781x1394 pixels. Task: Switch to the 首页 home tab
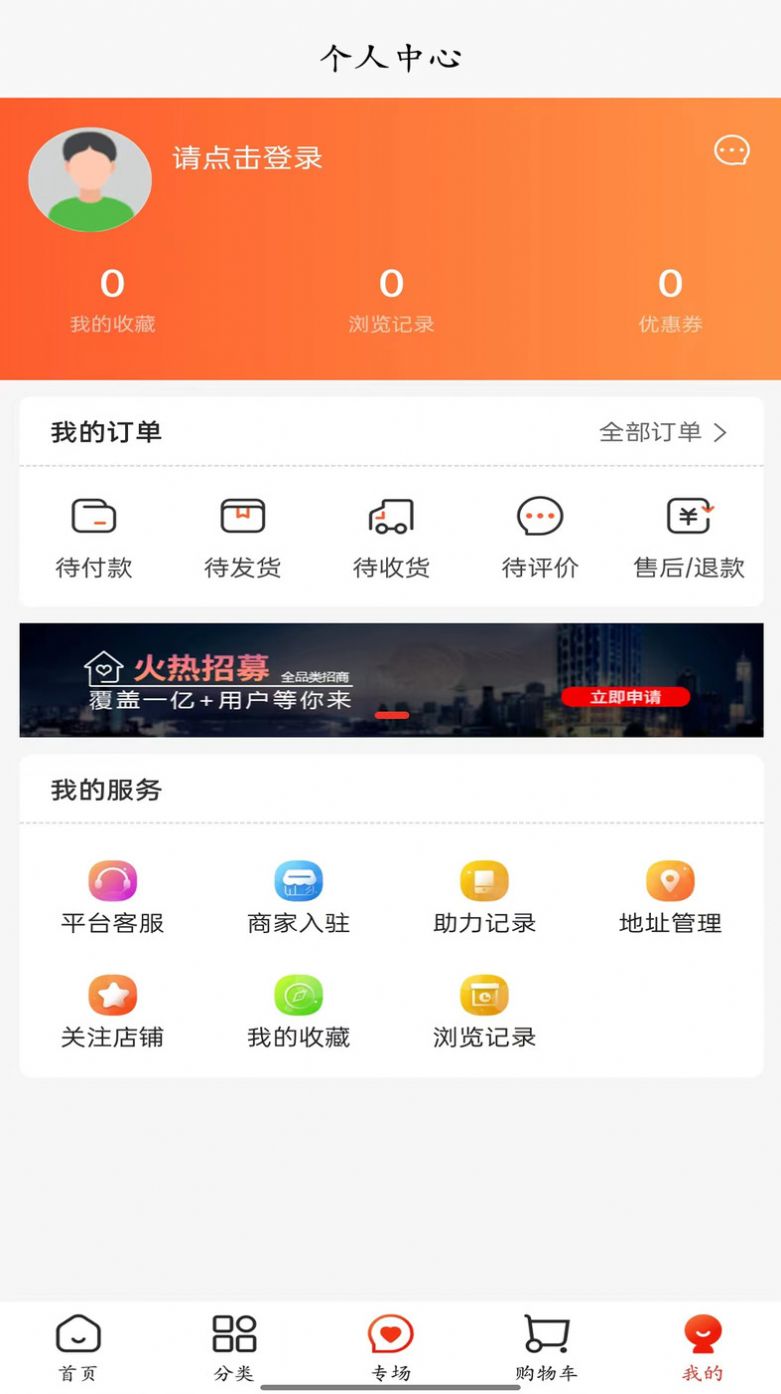point(78,1345)
